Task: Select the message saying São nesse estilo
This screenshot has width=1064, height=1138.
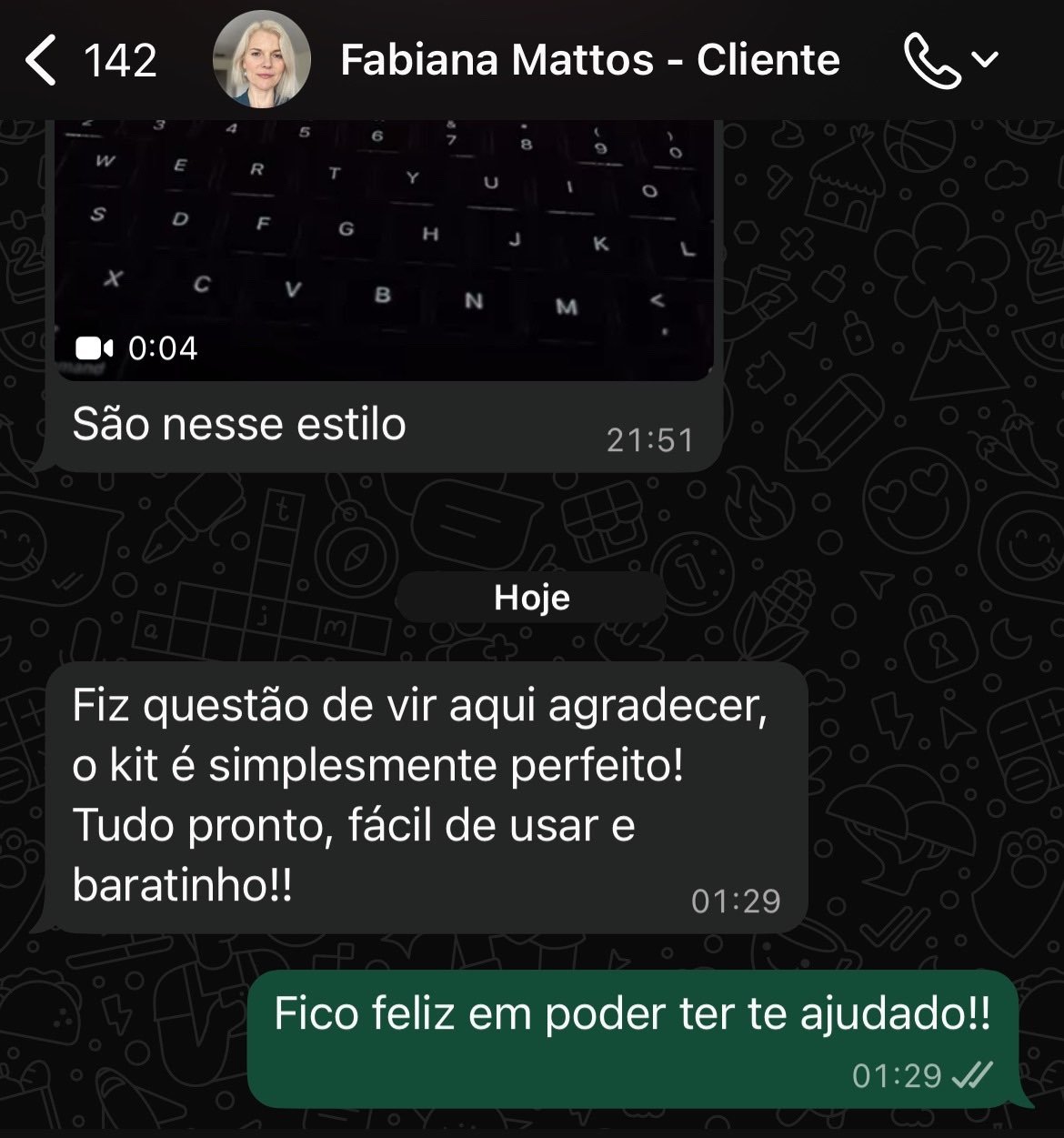Action: click(239, 422)
